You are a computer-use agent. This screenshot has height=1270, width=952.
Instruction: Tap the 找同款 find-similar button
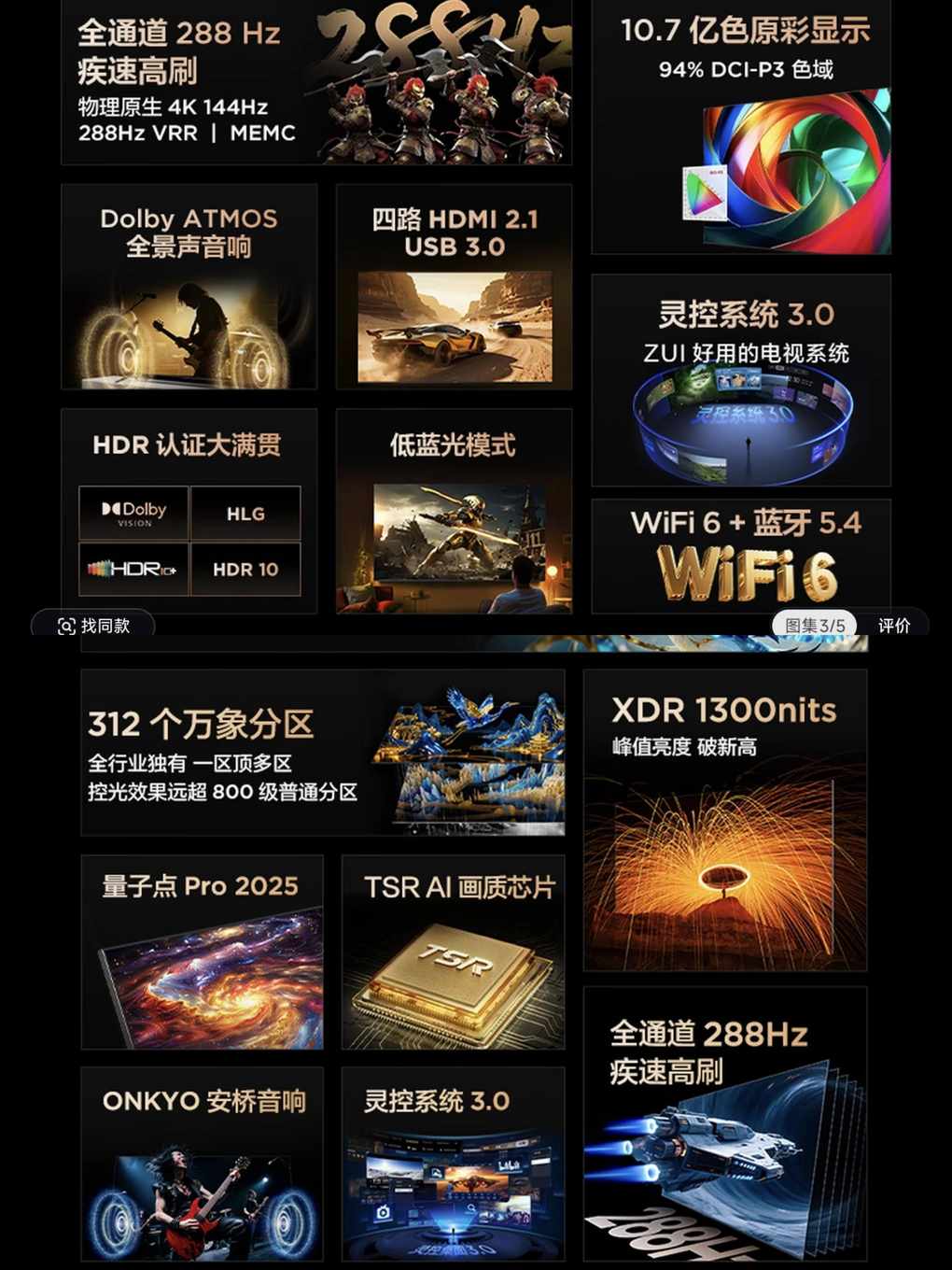point(93,626)
